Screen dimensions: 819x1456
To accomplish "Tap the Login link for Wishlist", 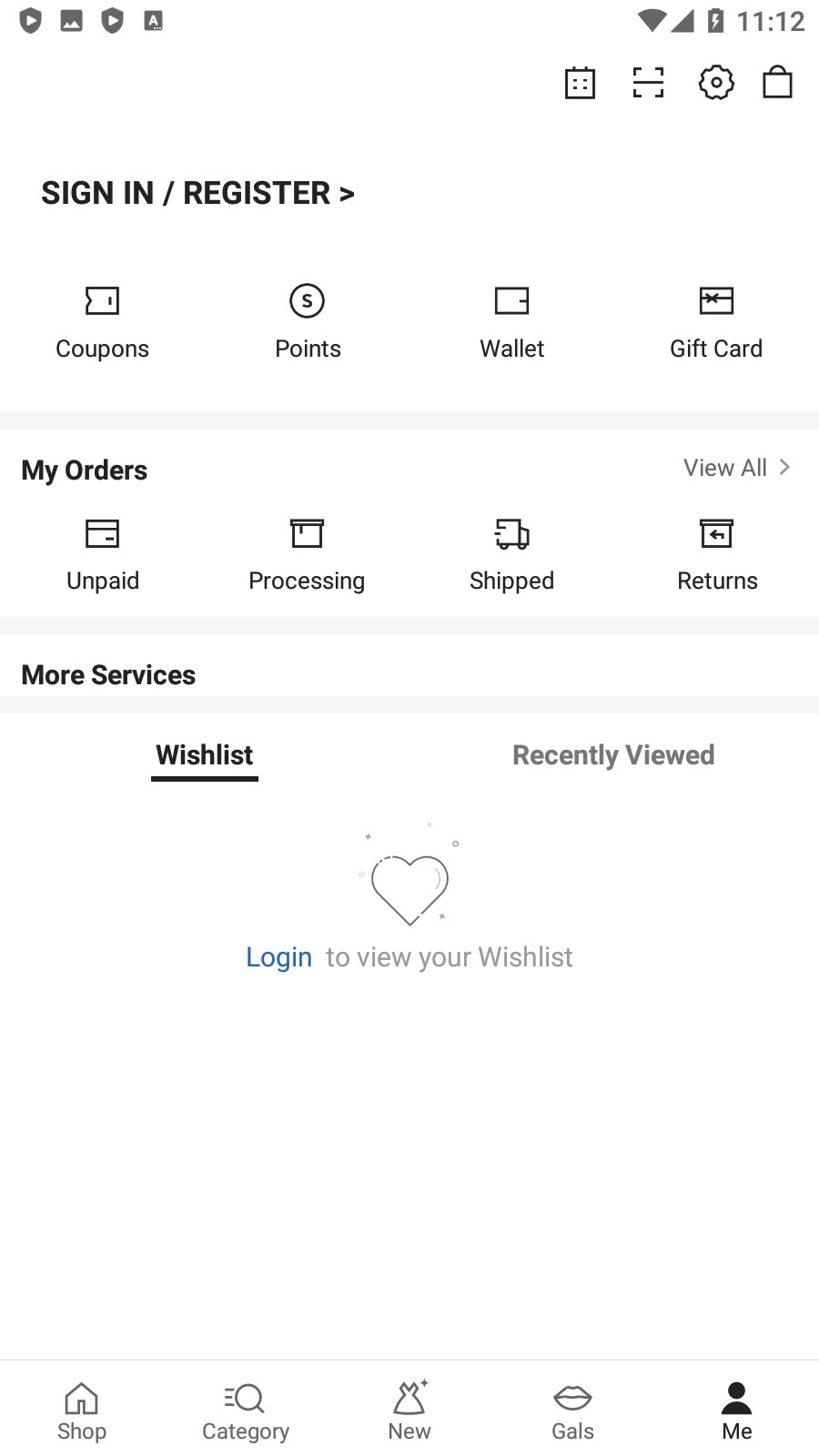I will 278,957.
